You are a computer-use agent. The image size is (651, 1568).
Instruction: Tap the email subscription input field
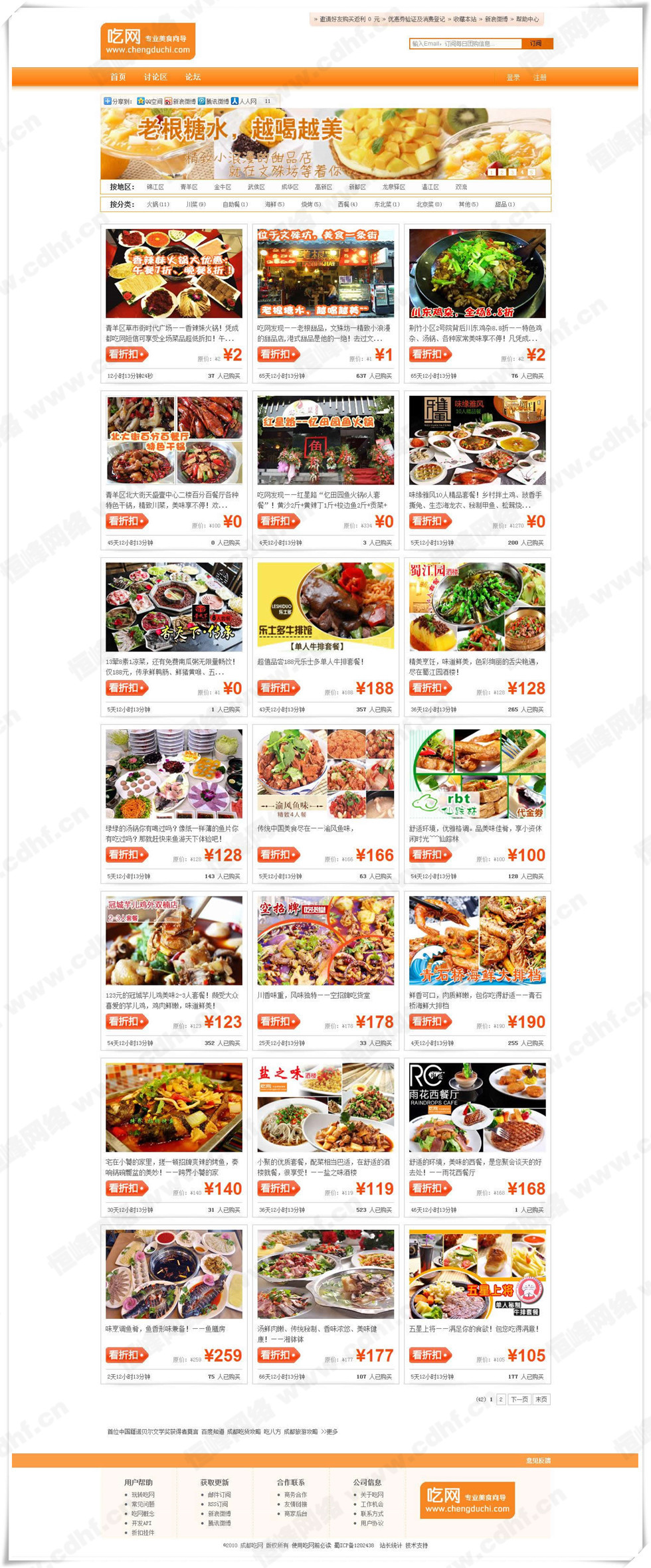point(465,43)
